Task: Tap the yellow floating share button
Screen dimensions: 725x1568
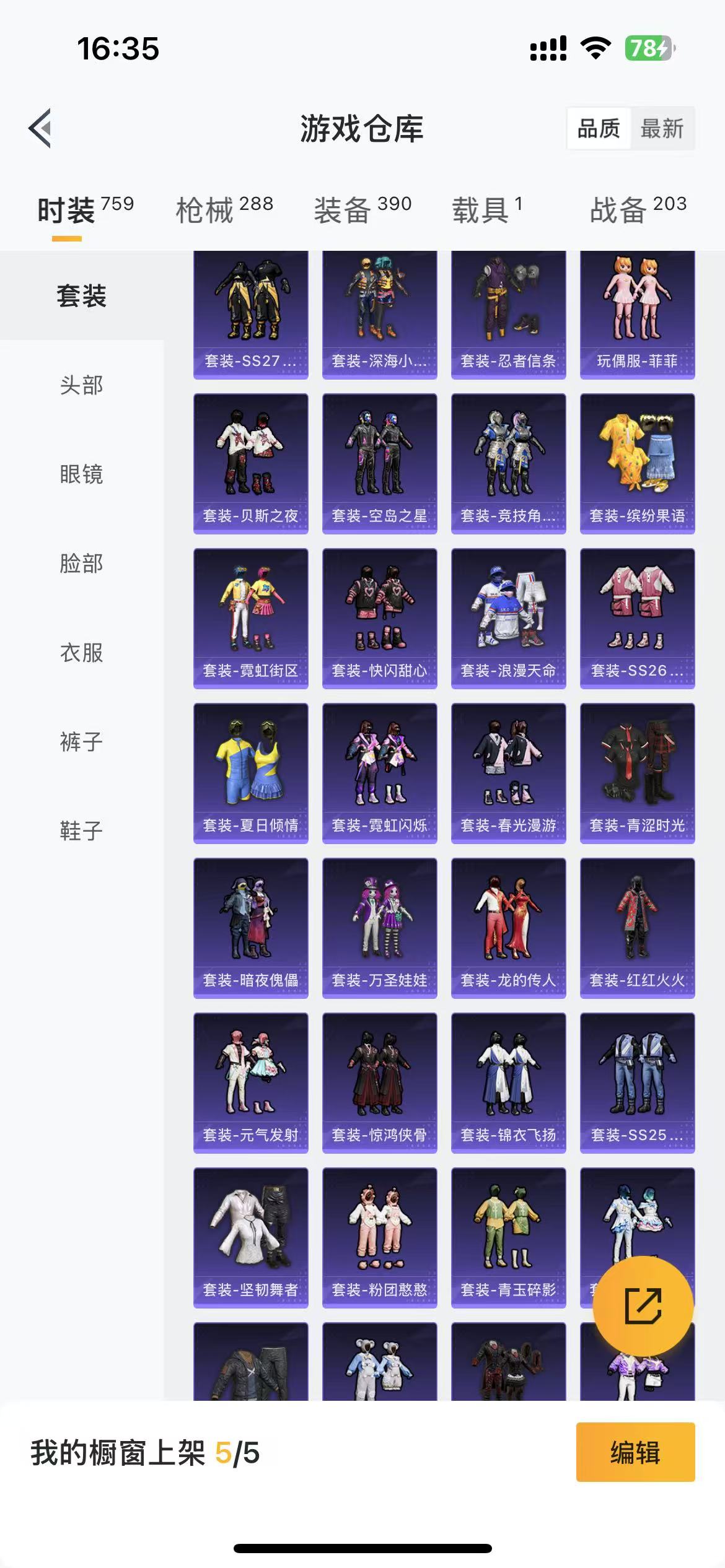Action: pyautogui.click(x=643, y=1306)
